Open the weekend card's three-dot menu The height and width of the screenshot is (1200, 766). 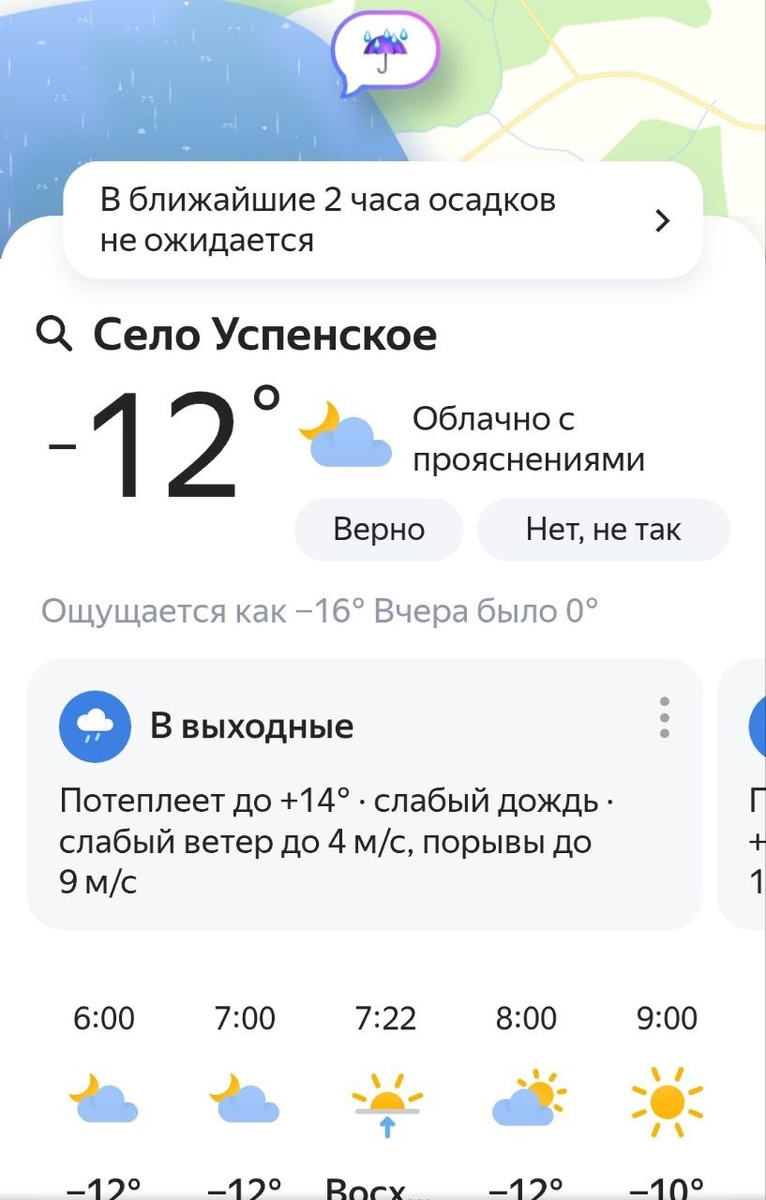(665, 717)
